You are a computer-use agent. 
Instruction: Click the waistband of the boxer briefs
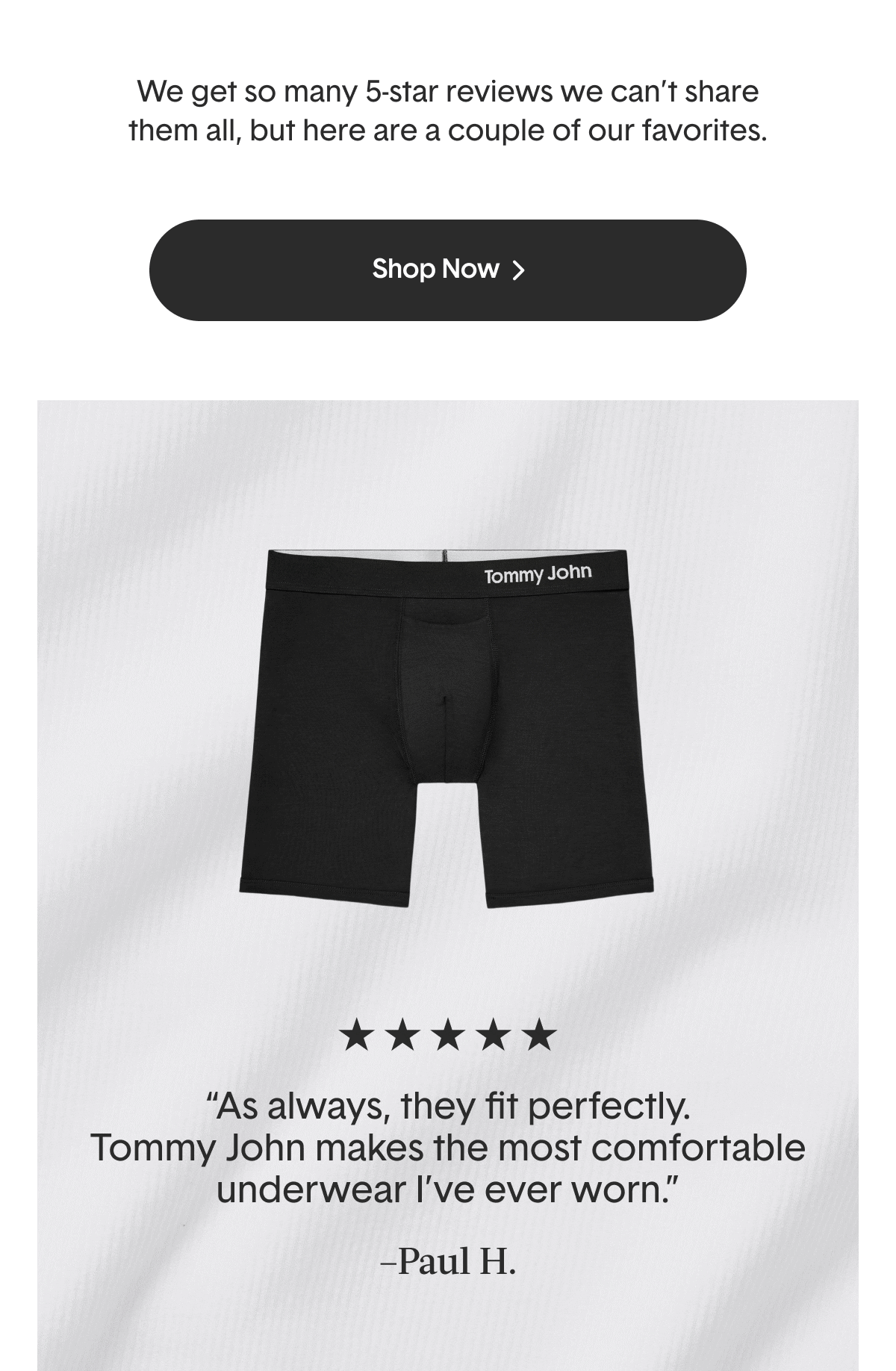448,572
